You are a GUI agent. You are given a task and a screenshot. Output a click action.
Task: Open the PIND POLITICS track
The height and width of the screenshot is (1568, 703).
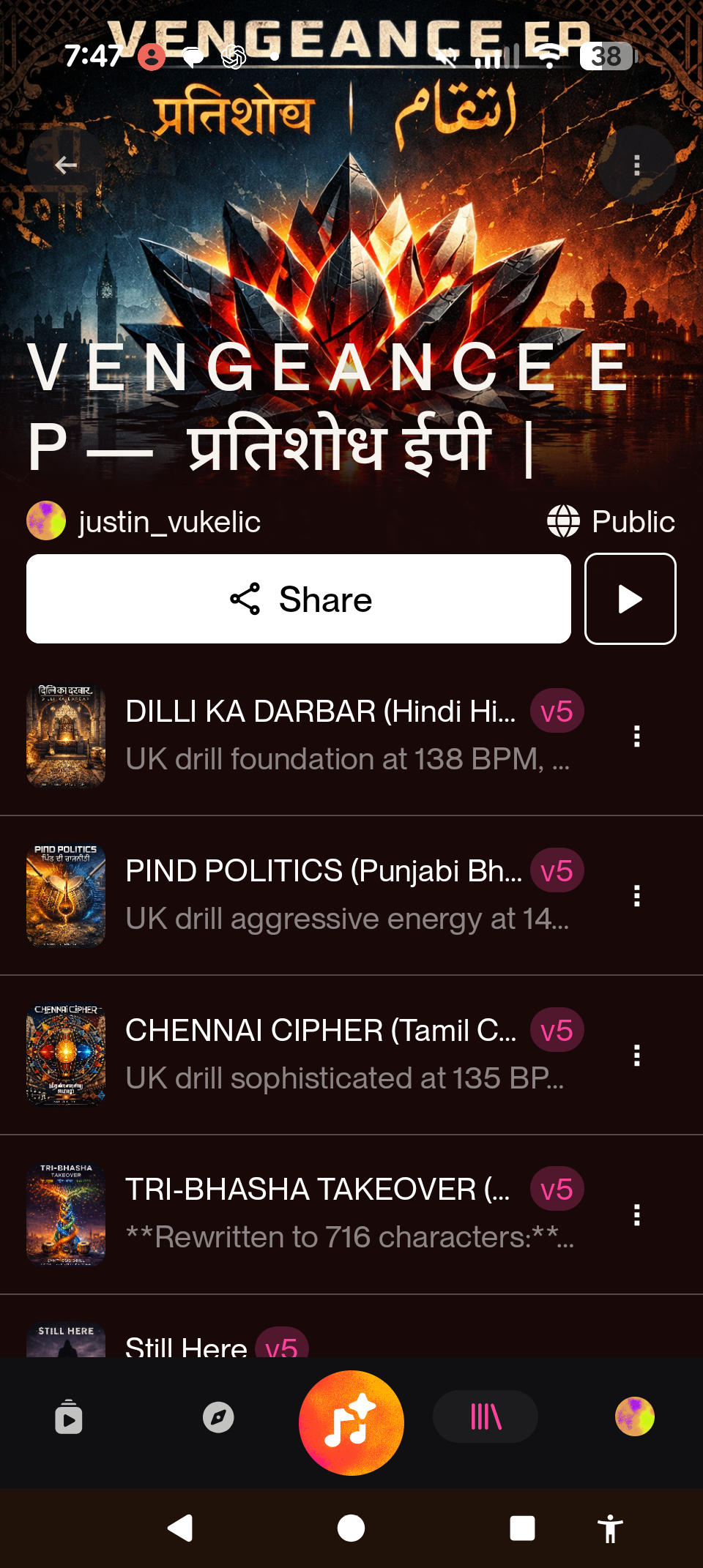tap(322, 895)
